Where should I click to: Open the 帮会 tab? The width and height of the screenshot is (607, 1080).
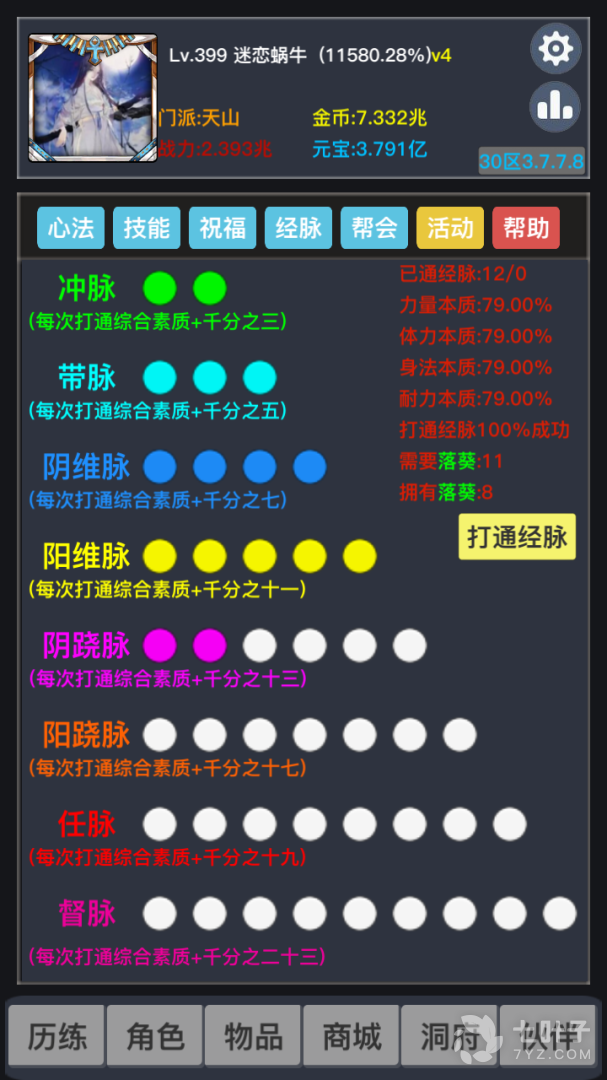[x=374, y=228]
